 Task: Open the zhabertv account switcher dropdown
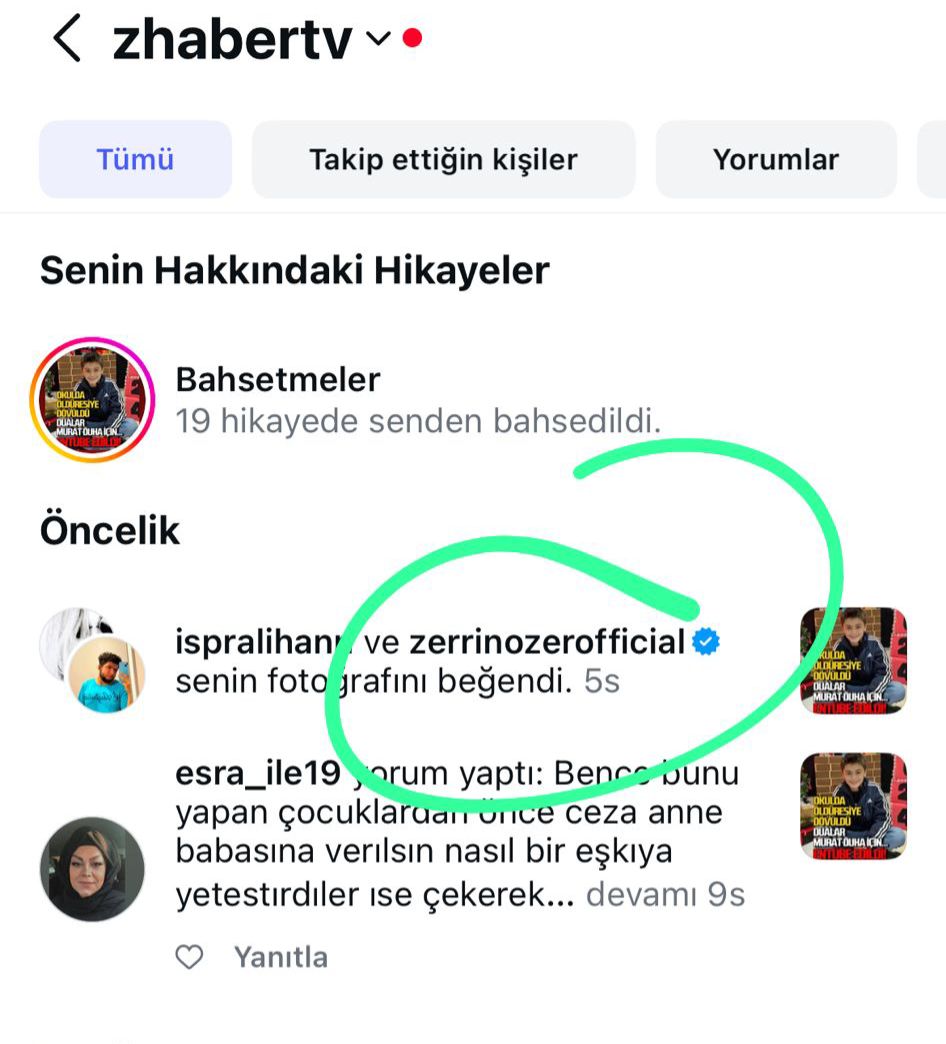click(x=377, y=40)
